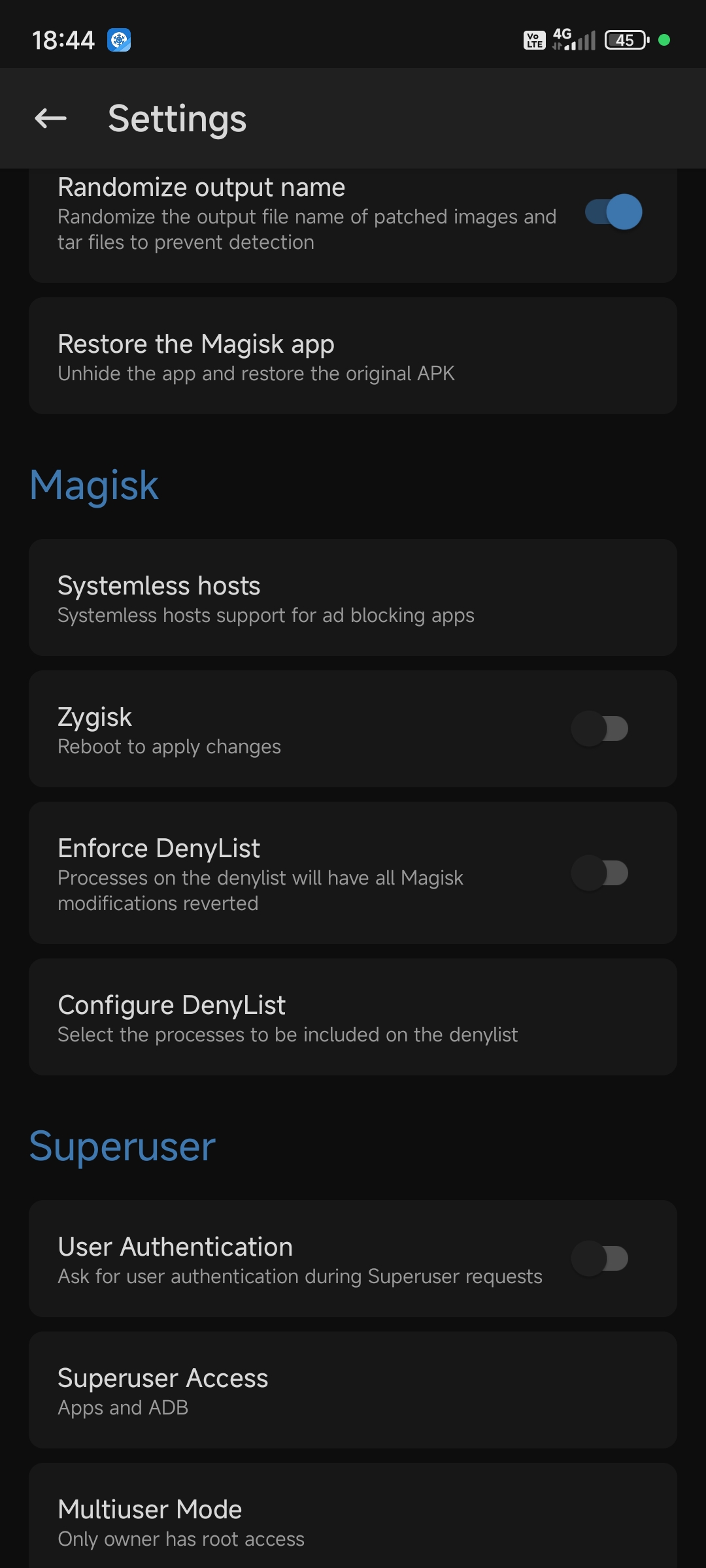Open Restore the Magisk app
Viewport: 706px width, 1568px height.
[352, 355]
